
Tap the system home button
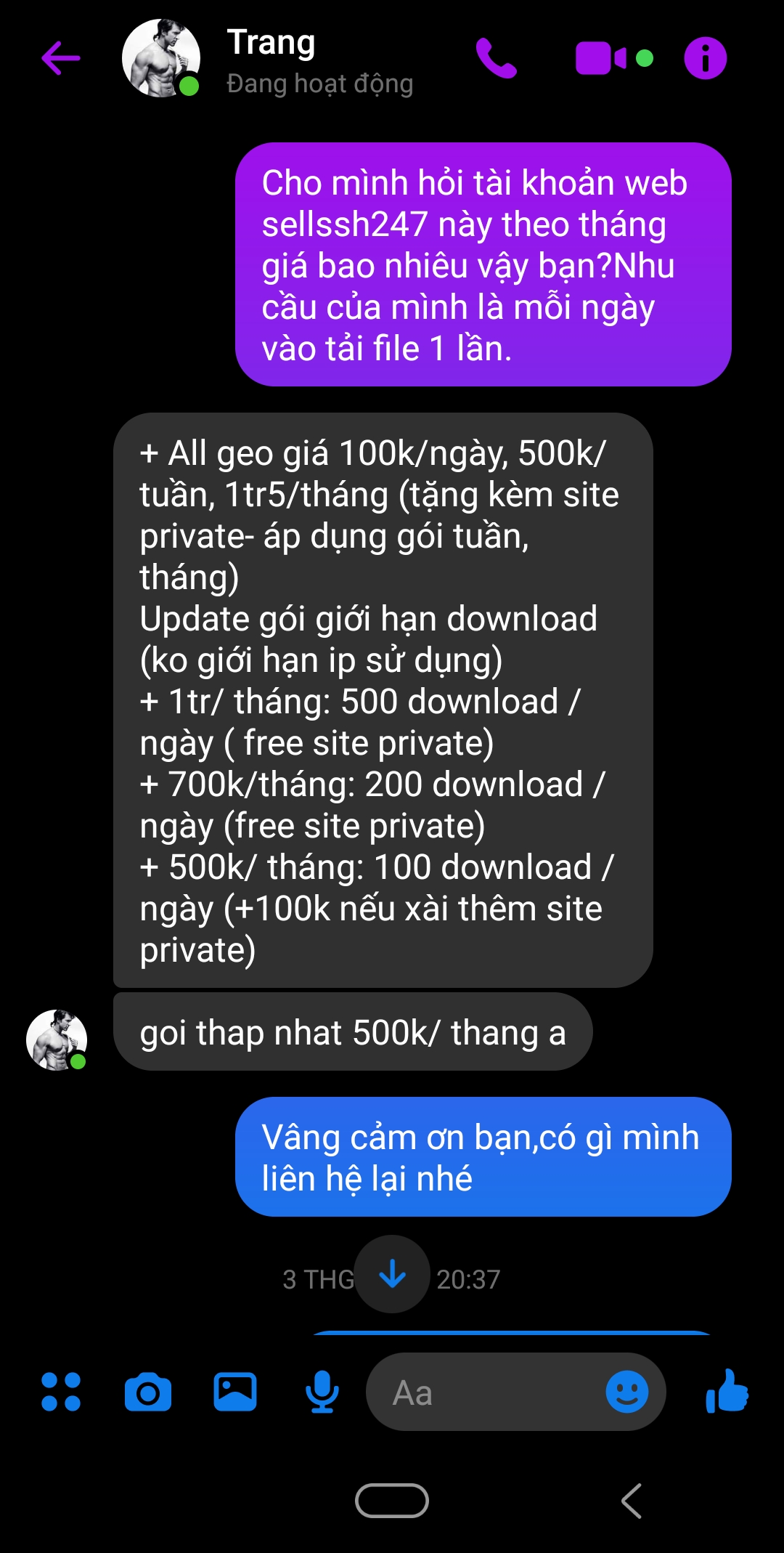[392, 1501]
